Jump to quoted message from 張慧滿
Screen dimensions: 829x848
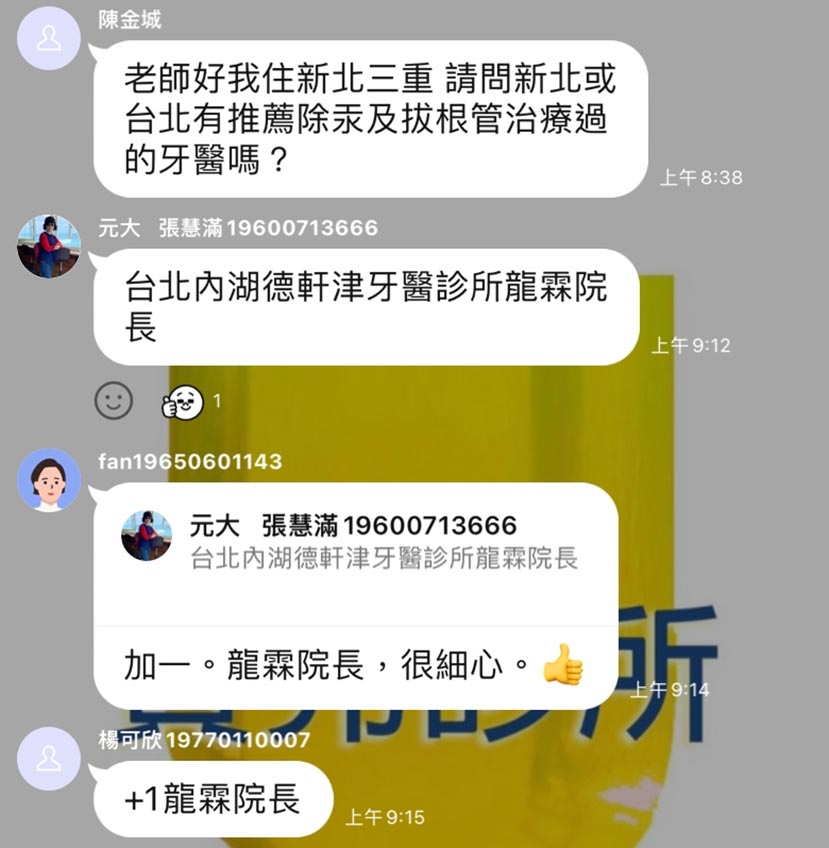click(355, 545)
